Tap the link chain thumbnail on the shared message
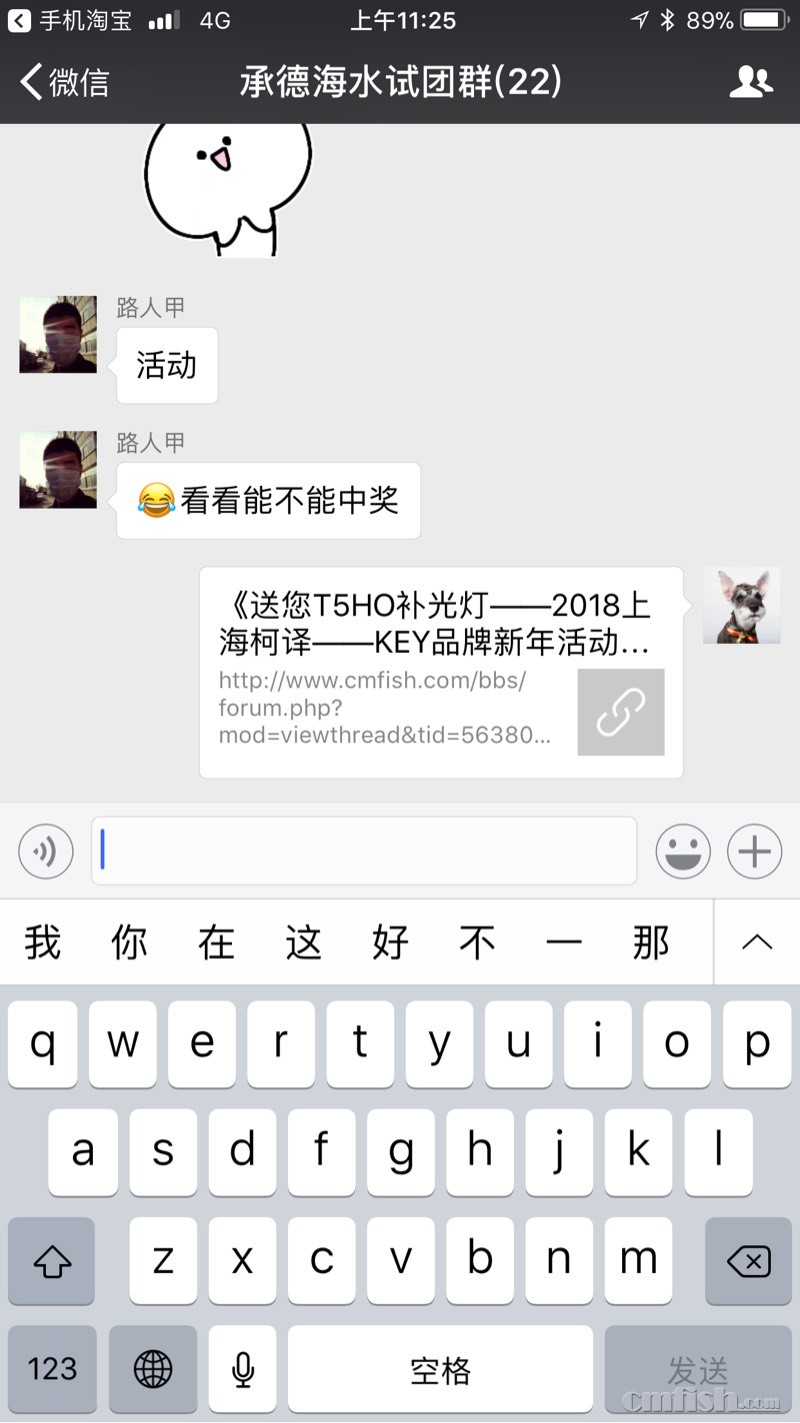800x1423 pixels. [620, 713]
